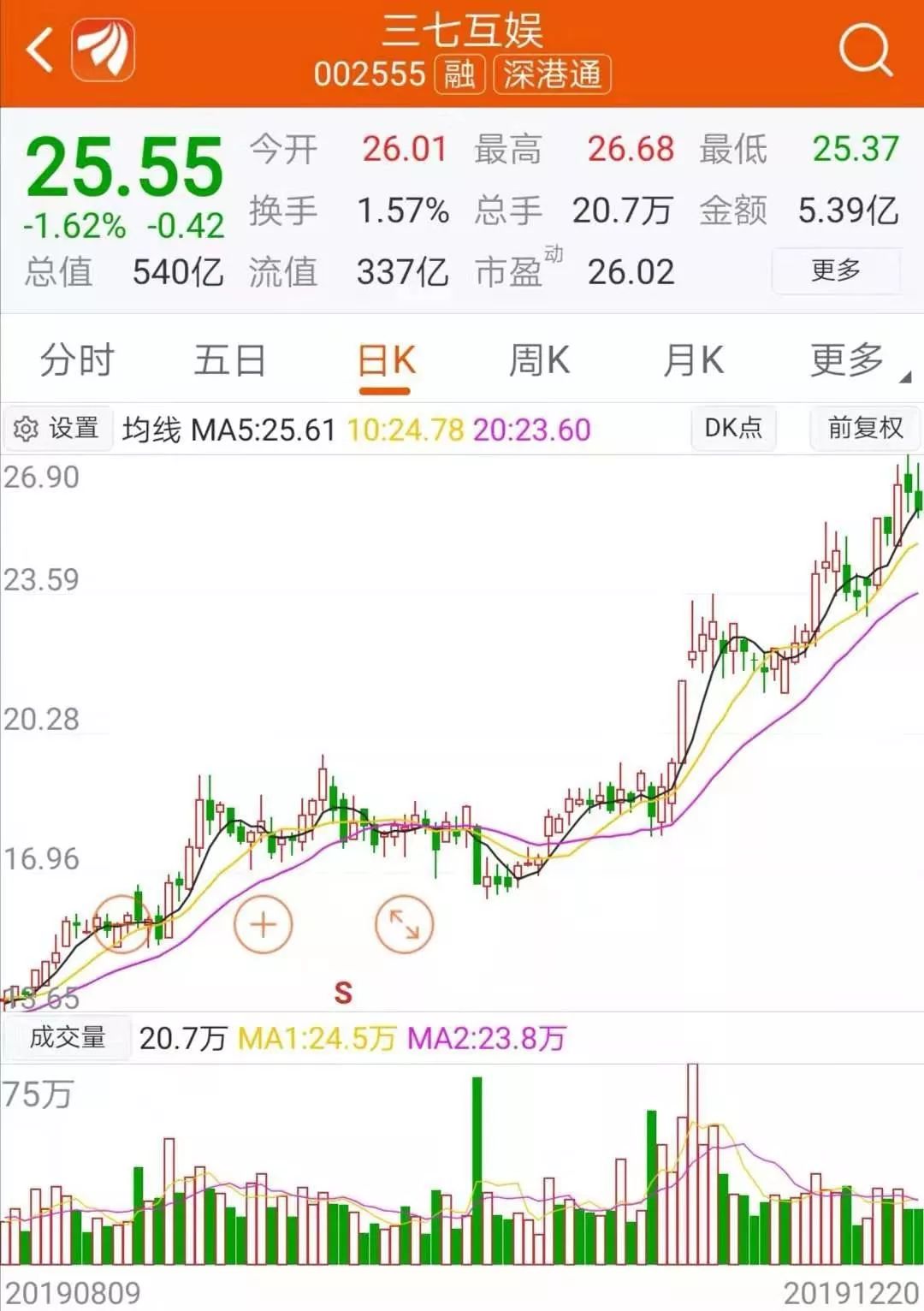Switch restoration mode via 前复权 toggle

pos(865,428)
